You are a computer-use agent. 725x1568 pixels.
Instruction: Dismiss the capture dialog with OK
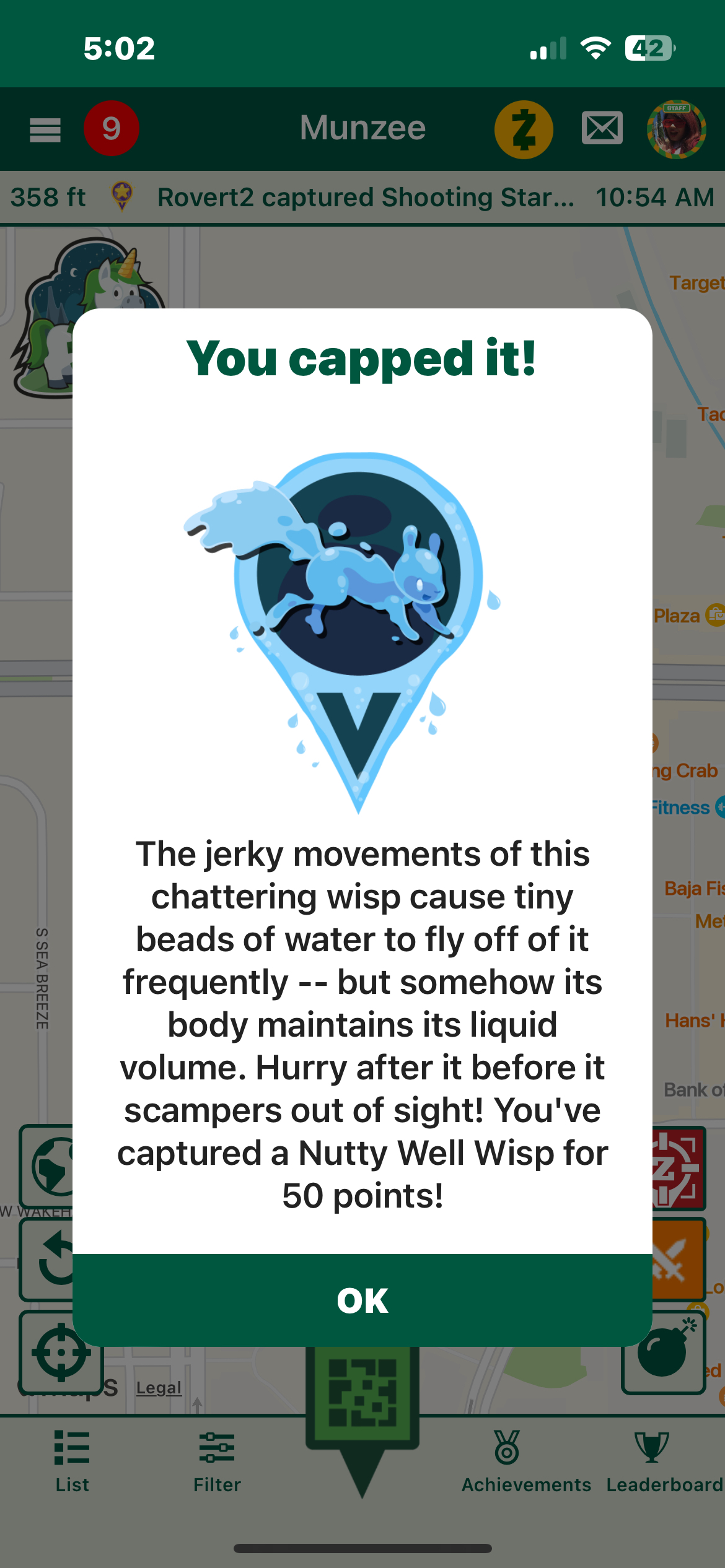362,1300
